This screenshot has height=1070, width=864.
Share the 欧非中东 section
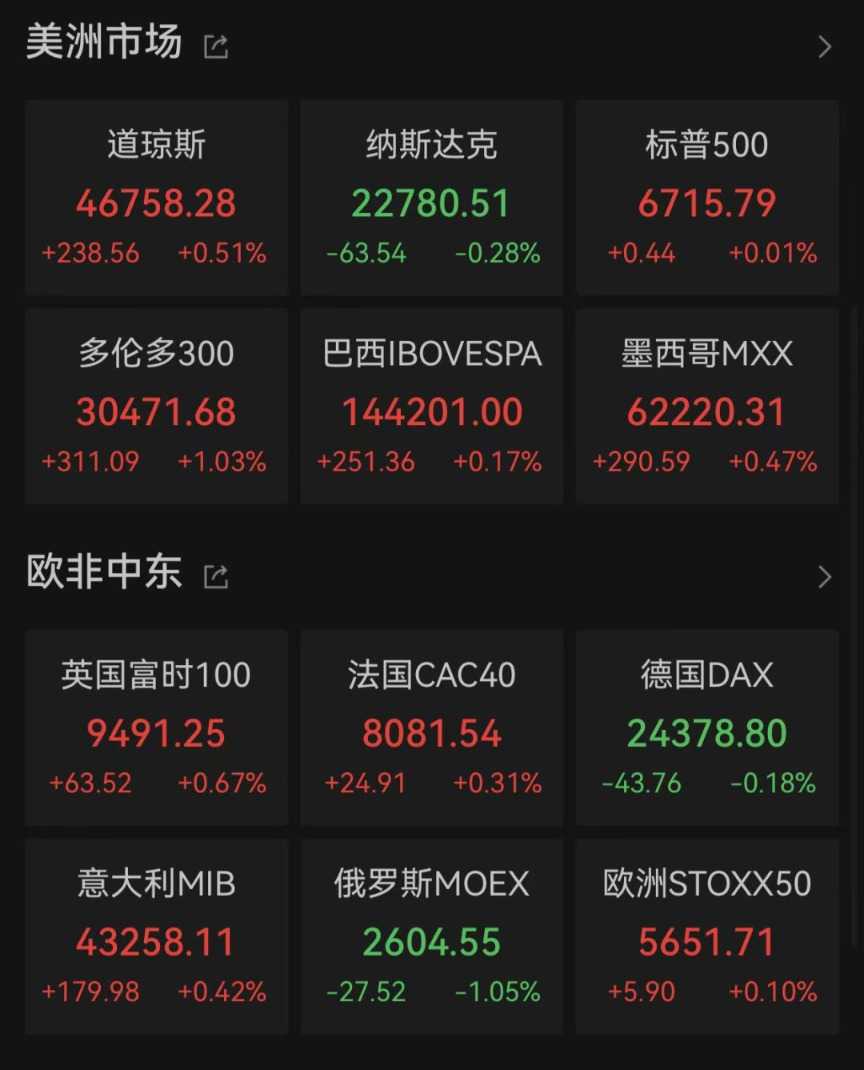216,576
